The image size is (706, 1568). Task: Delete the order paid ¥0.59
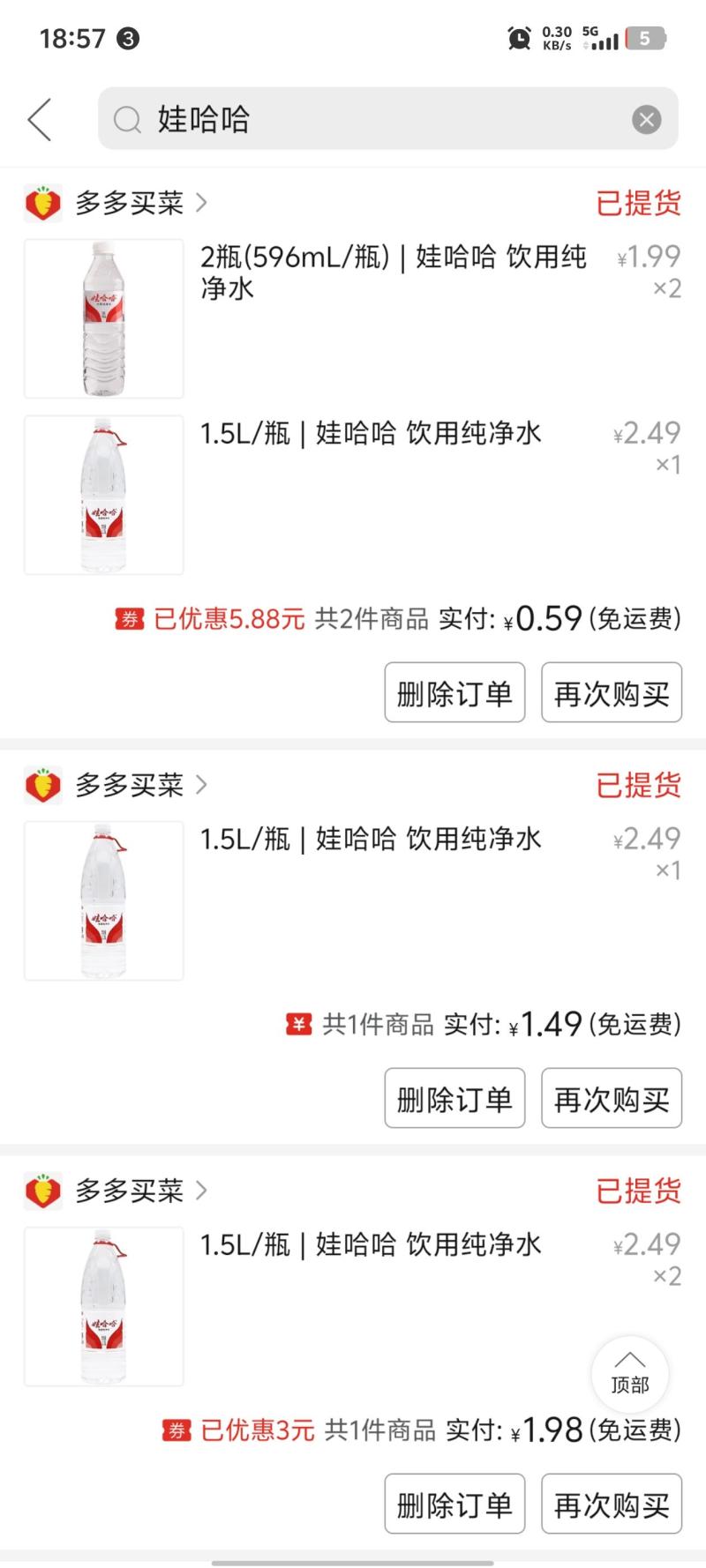pos(454,693)
